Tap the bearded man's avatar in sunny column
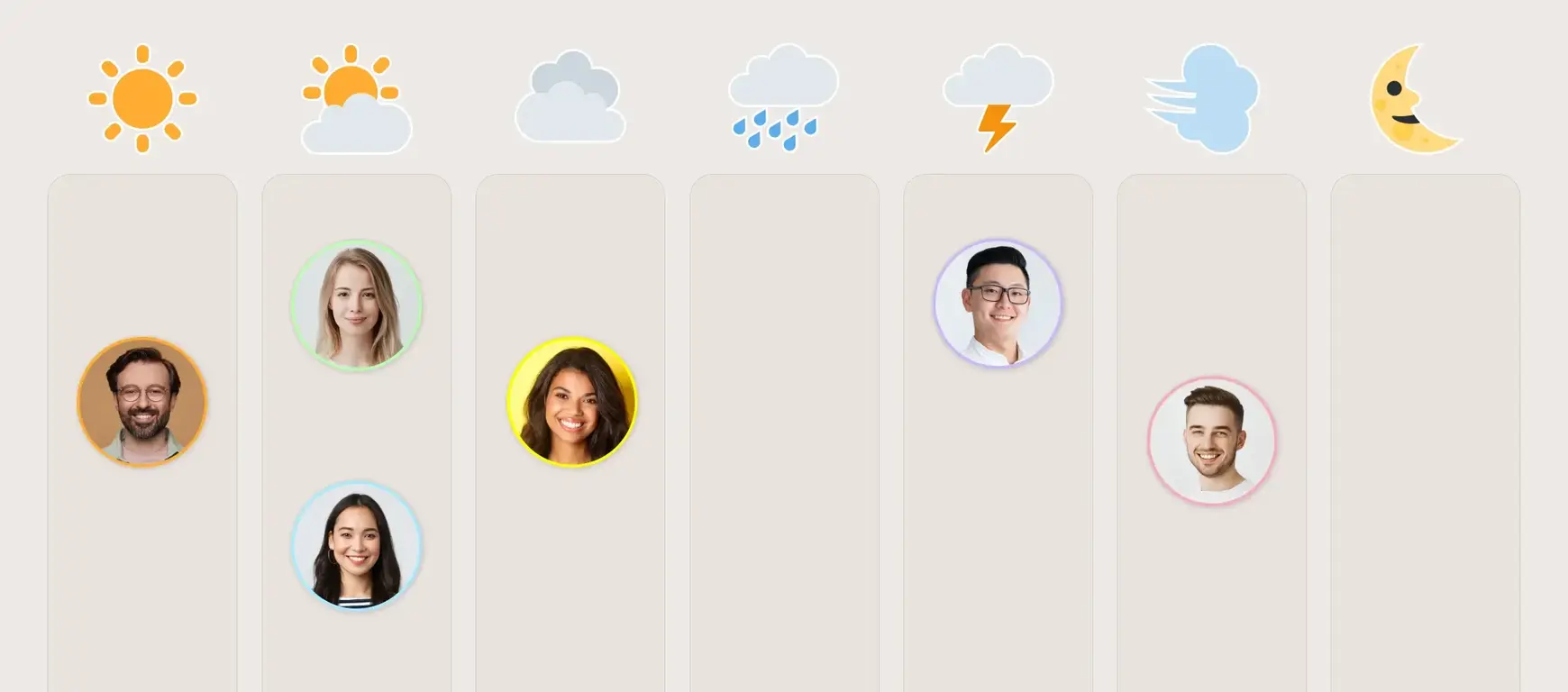Image resolution: width=1568 pixels, height=692 pixels. (142, 402)
